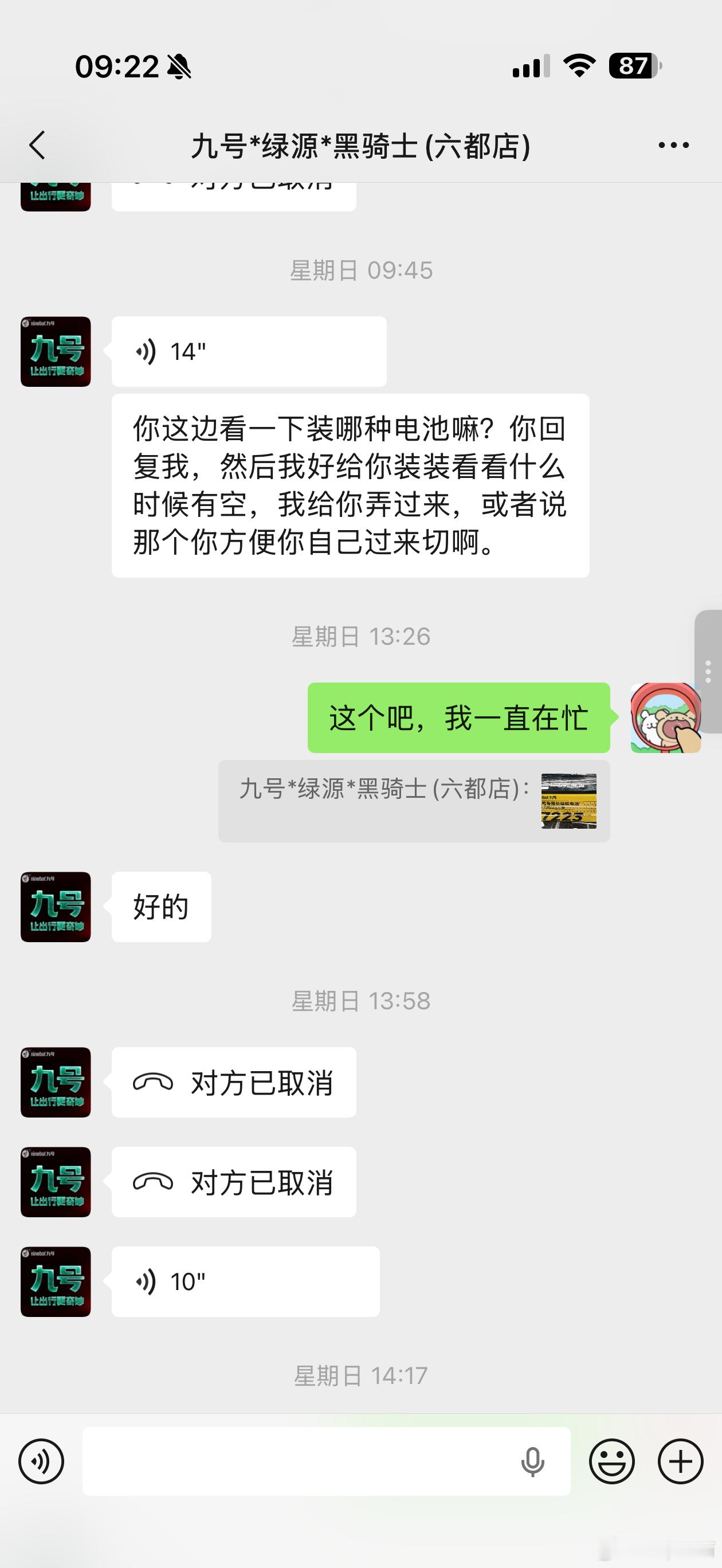Expand the floating sidebar handle on the right

[x=708, y=671]
